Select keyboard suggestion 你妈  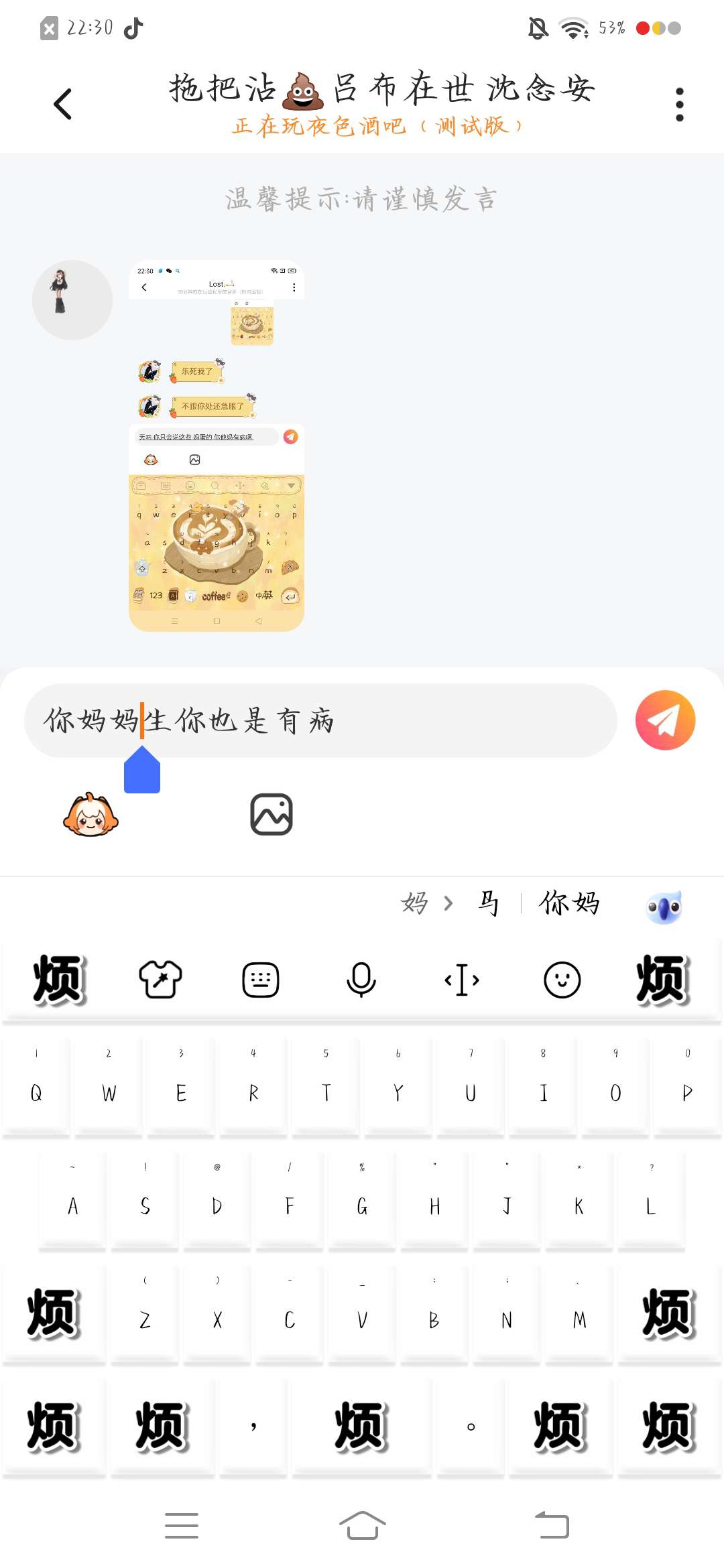pyautogui.click(x=569, y=903)
